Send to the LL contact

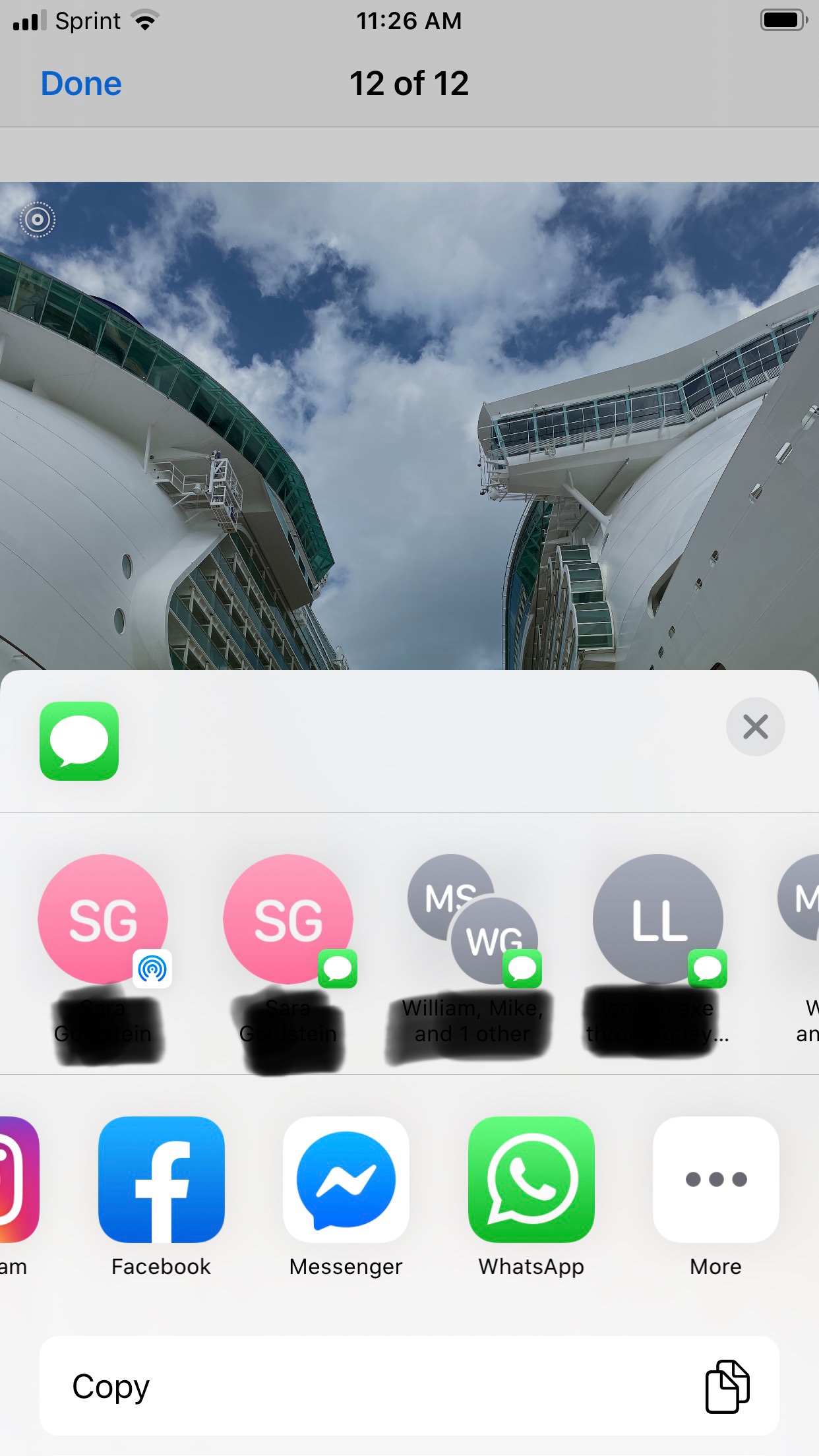pyautogui.click(x=657, y=919)
